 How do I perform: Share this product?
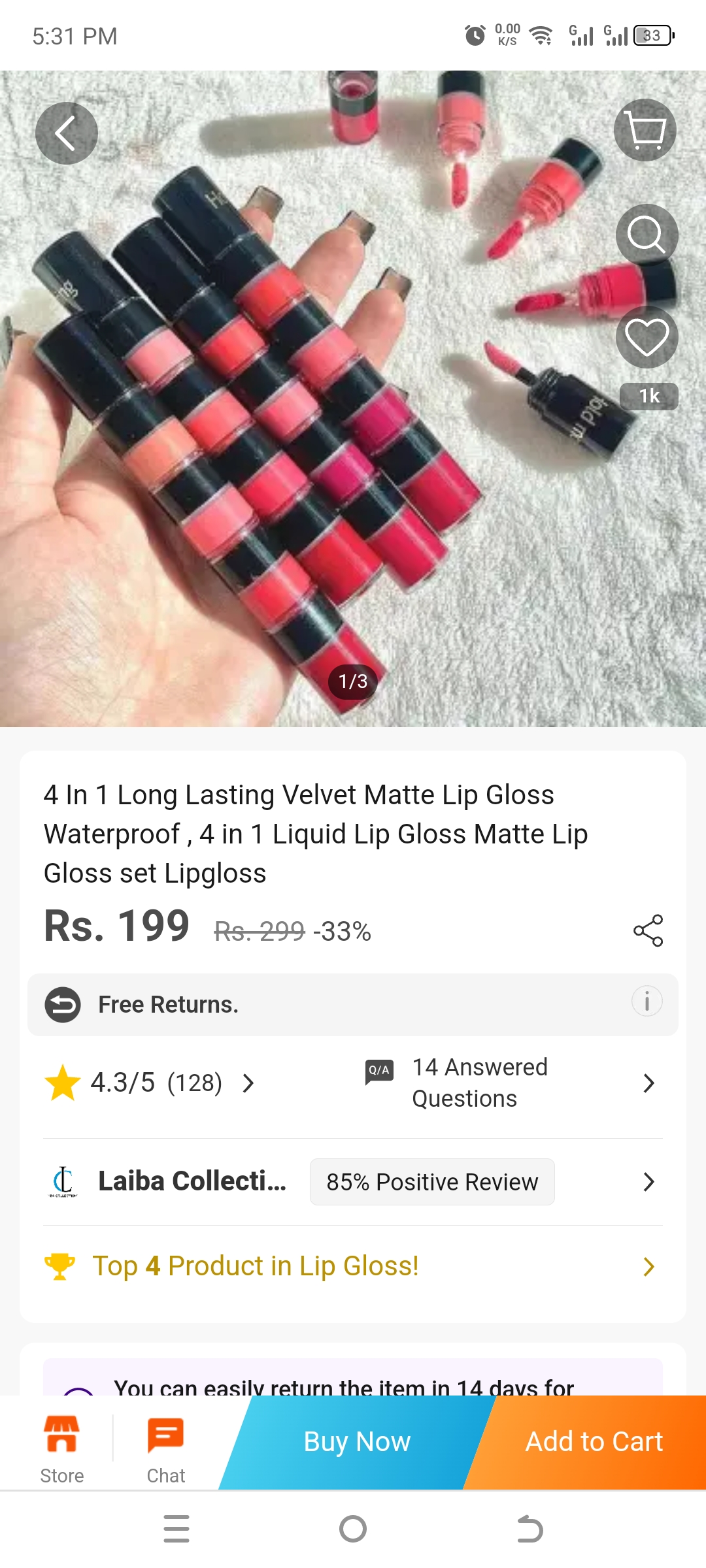click(648, 930)
